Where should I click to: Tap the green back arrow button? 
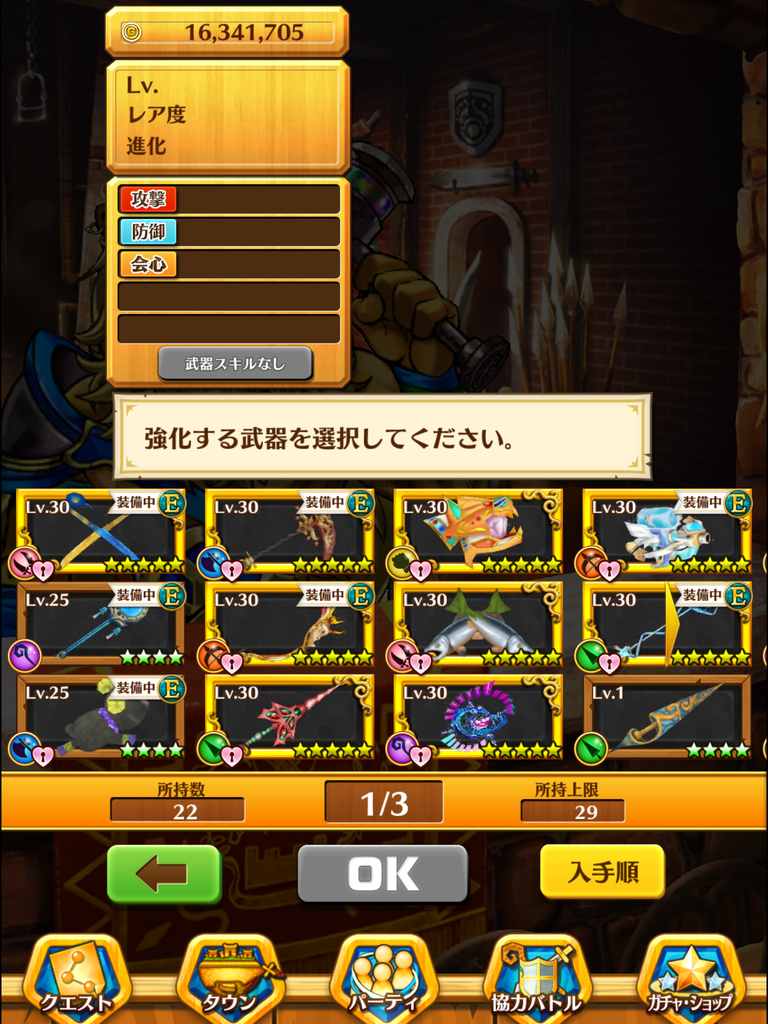[164, 874]
